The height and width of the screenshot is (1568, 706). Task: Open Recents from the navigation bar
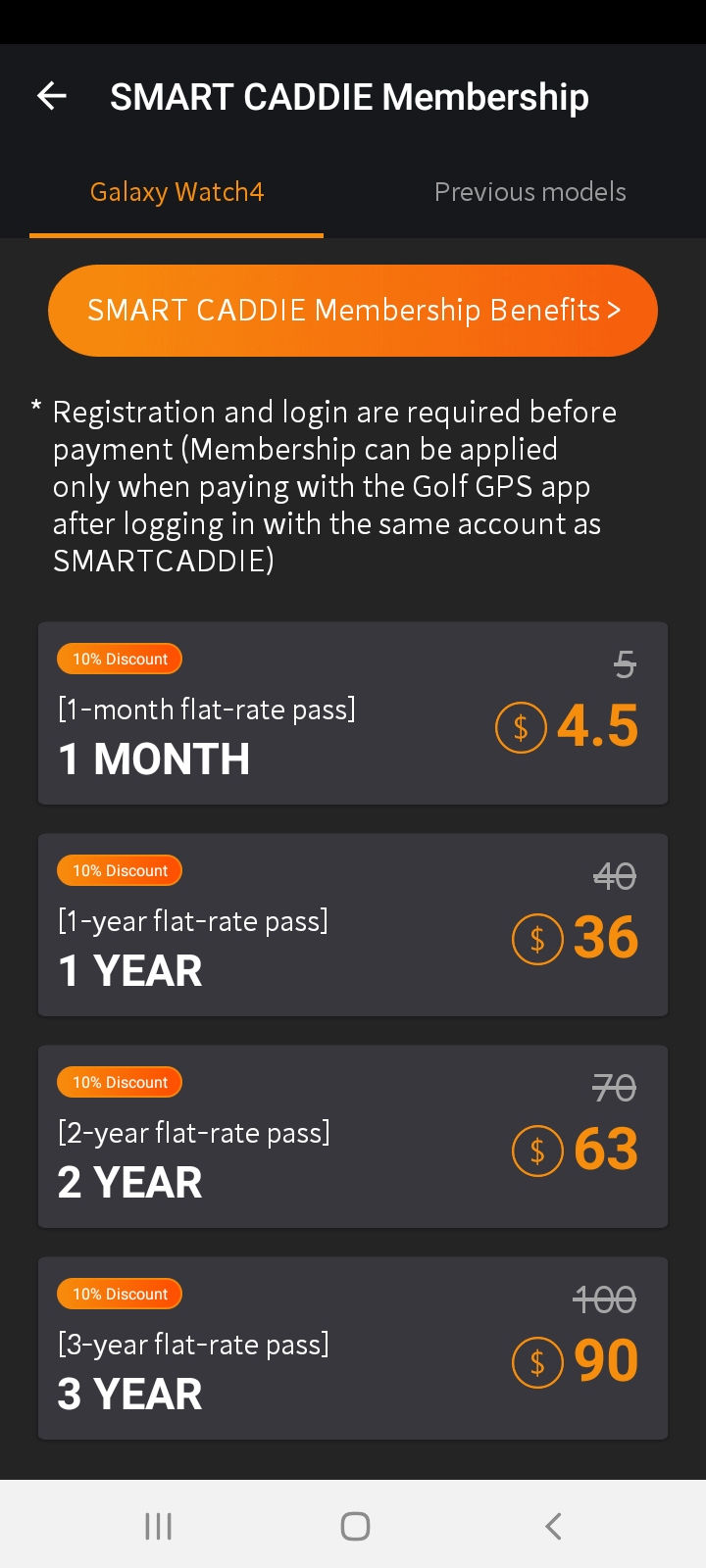pyautogui.click(x=157, y=1525)
